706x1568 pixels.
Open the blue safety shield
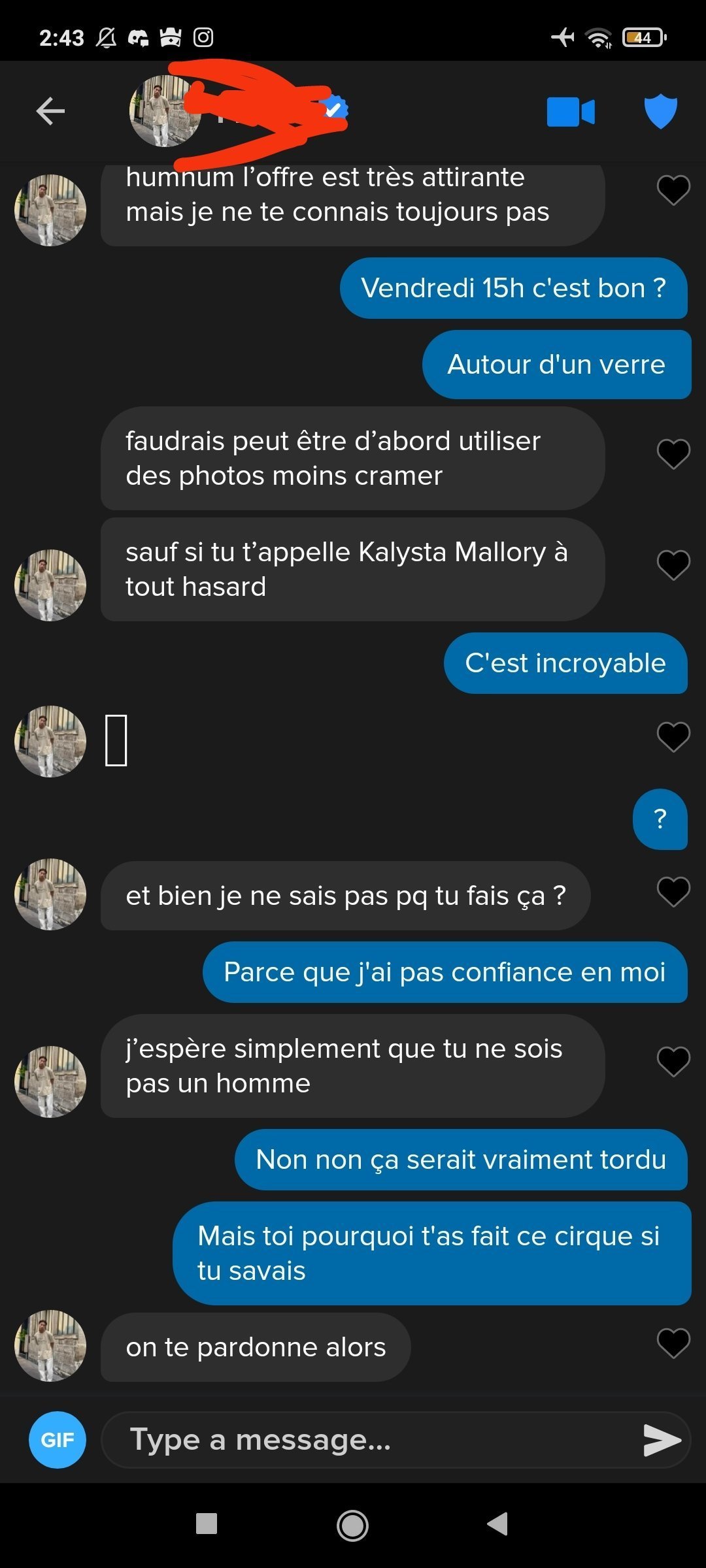pyautogui.click(x=660, y=112)
